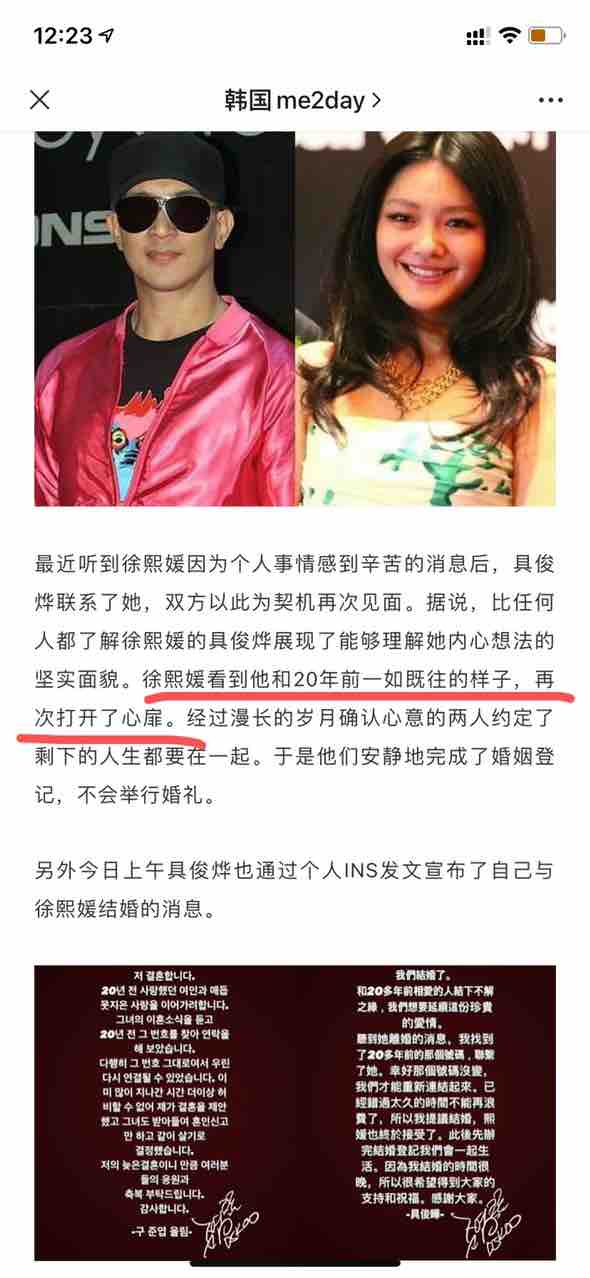Close the article page
This screenshot has width=590, height=1278.
click(40, 100)
